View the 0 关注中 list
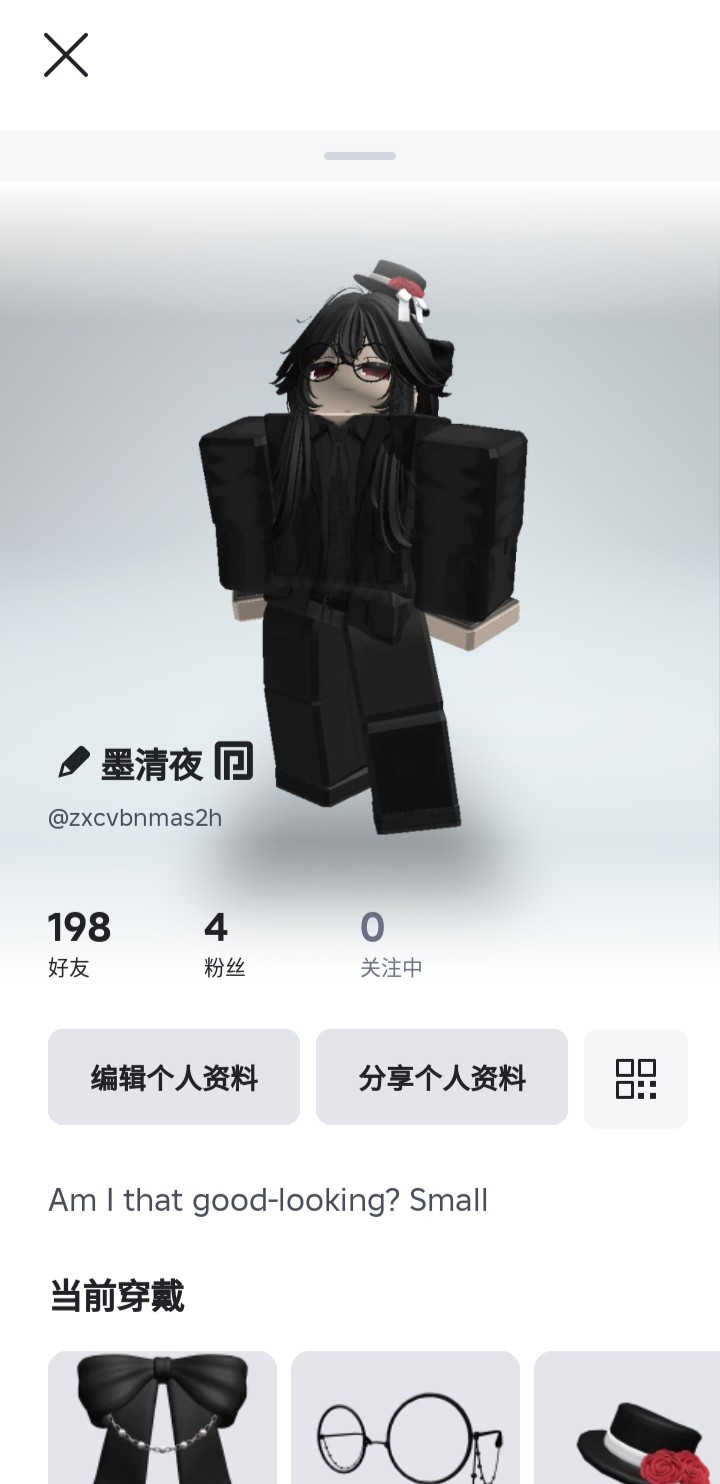The image size is (720, 1484). click(x=391, y=943)
